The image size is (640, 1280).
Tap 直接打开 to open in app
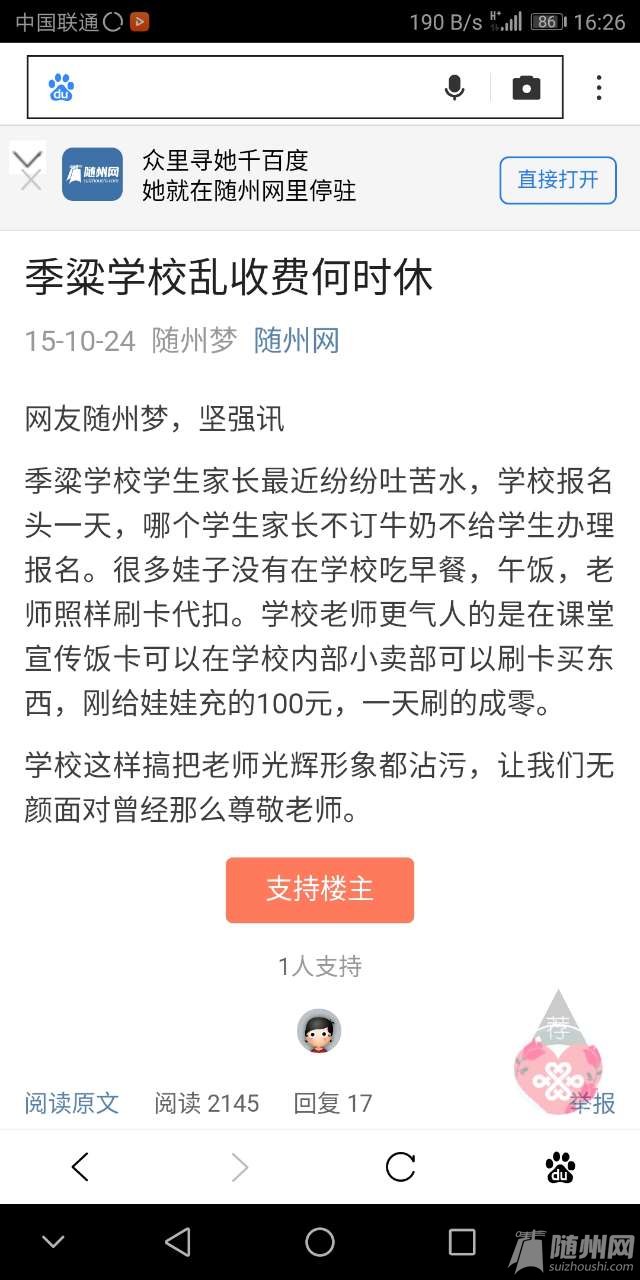click(x=557, y=180)
